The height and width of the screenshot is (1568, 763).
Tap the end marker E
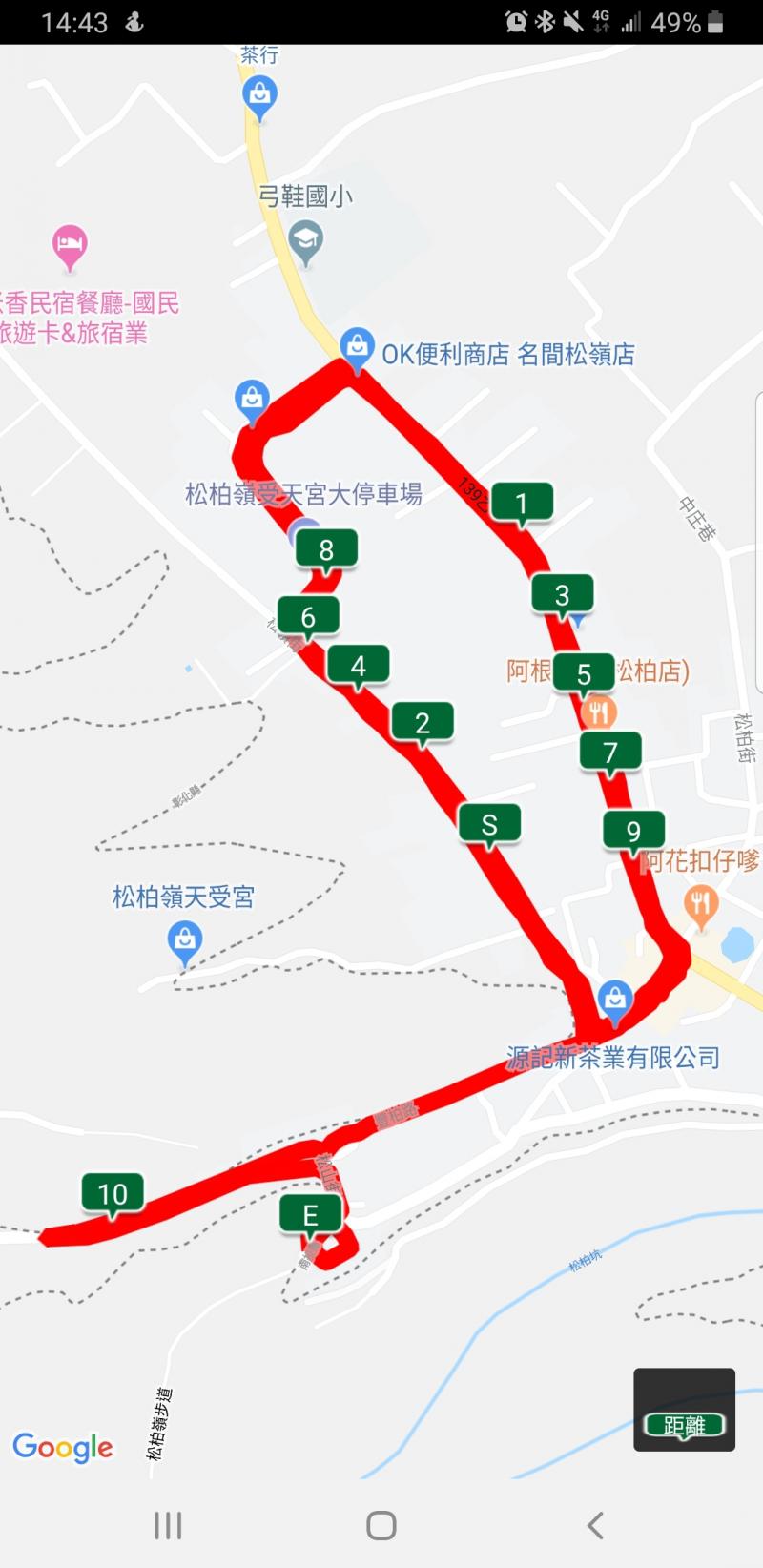click(x=310, y=1216)
